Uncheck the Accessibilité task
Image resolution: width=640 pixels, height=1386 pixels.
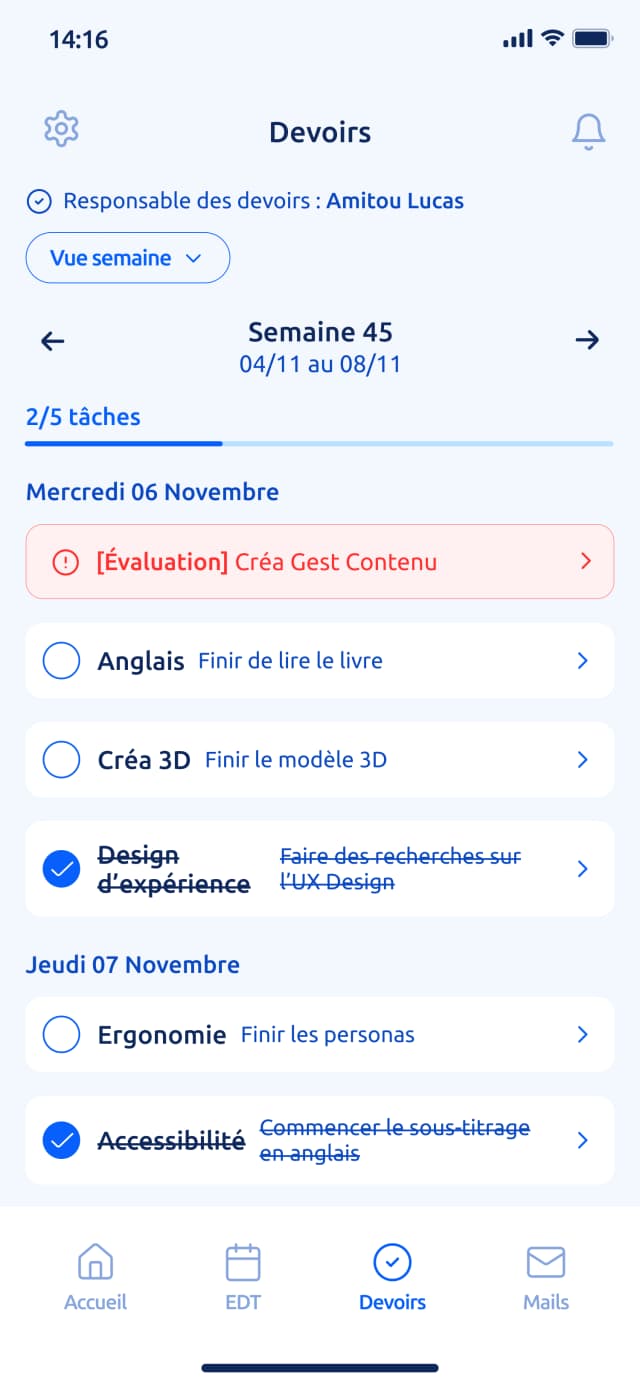click(x=62, y=1140)
